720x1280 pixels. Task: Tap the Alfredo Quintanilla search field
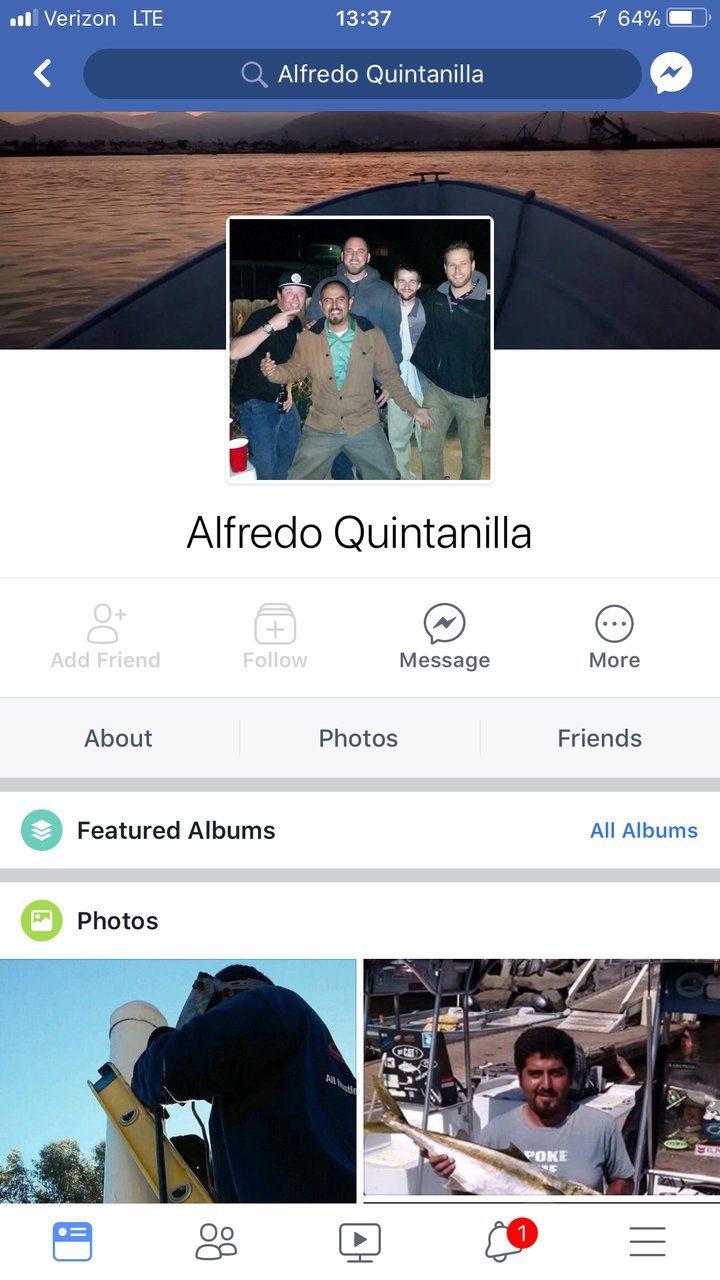pos(362,74)
